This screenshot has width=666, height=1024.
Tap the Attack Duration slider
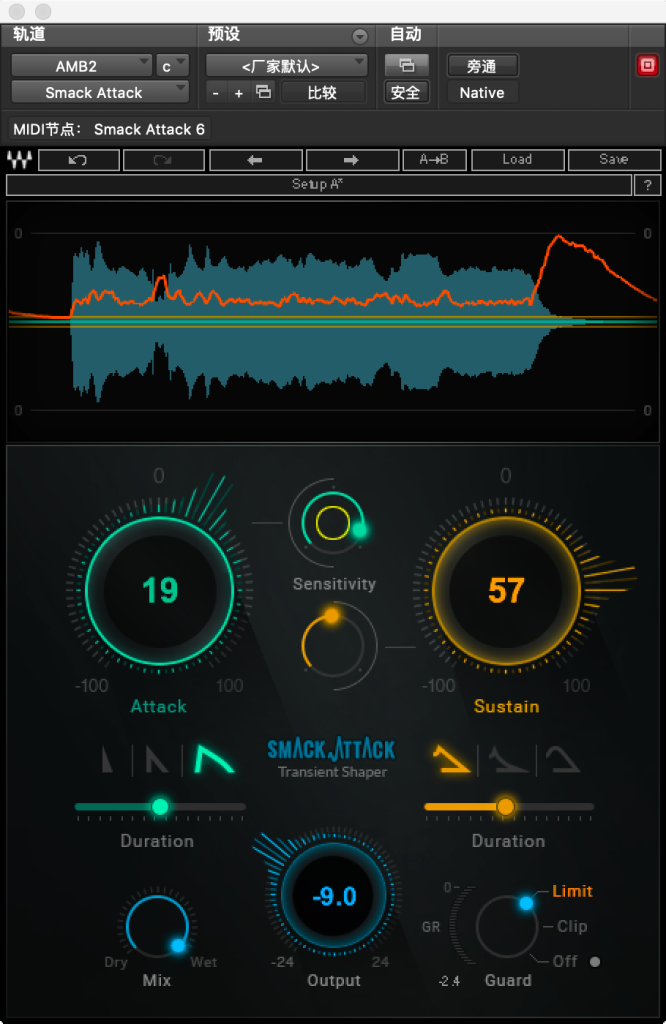[x=159, y=806]
